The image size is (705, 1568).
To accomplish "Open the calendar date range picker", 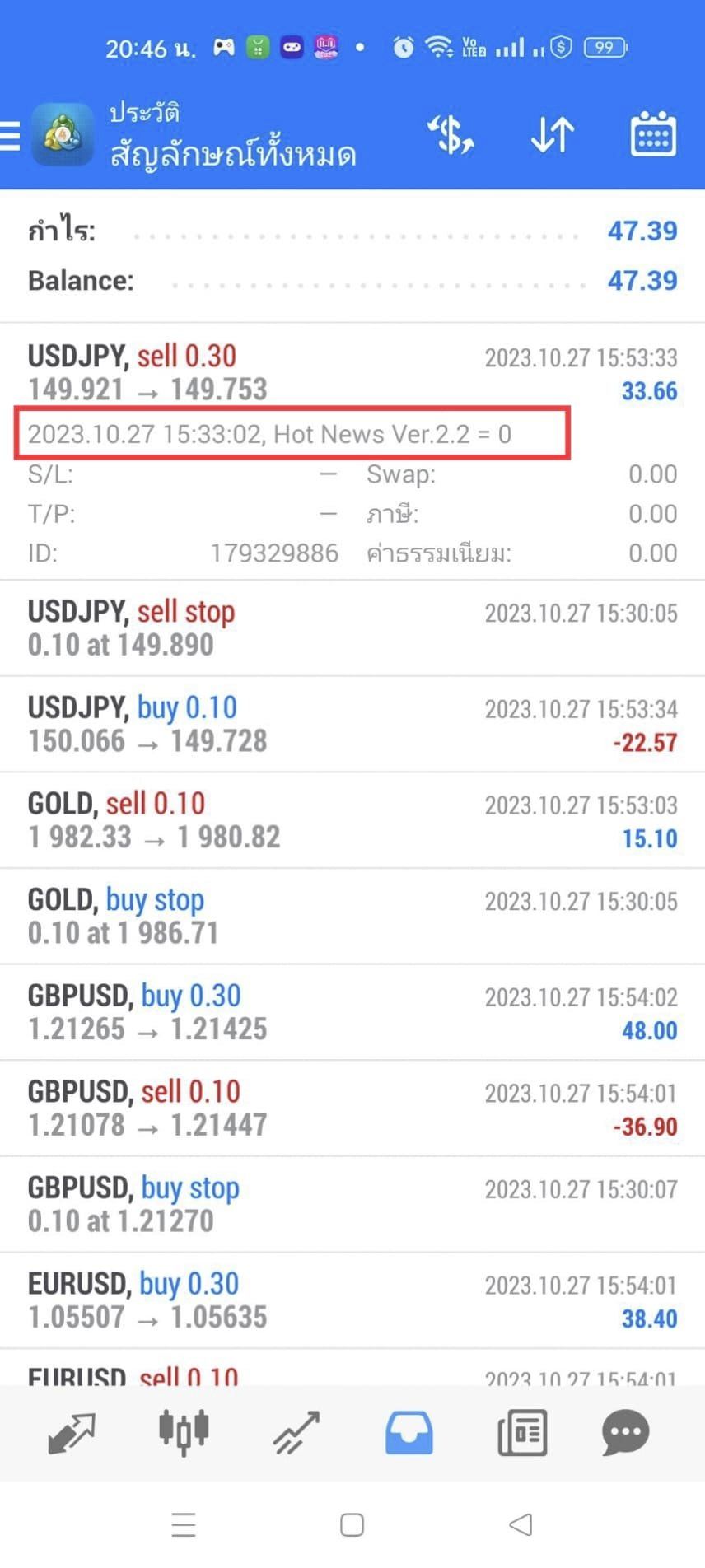I will pos(653,134).
